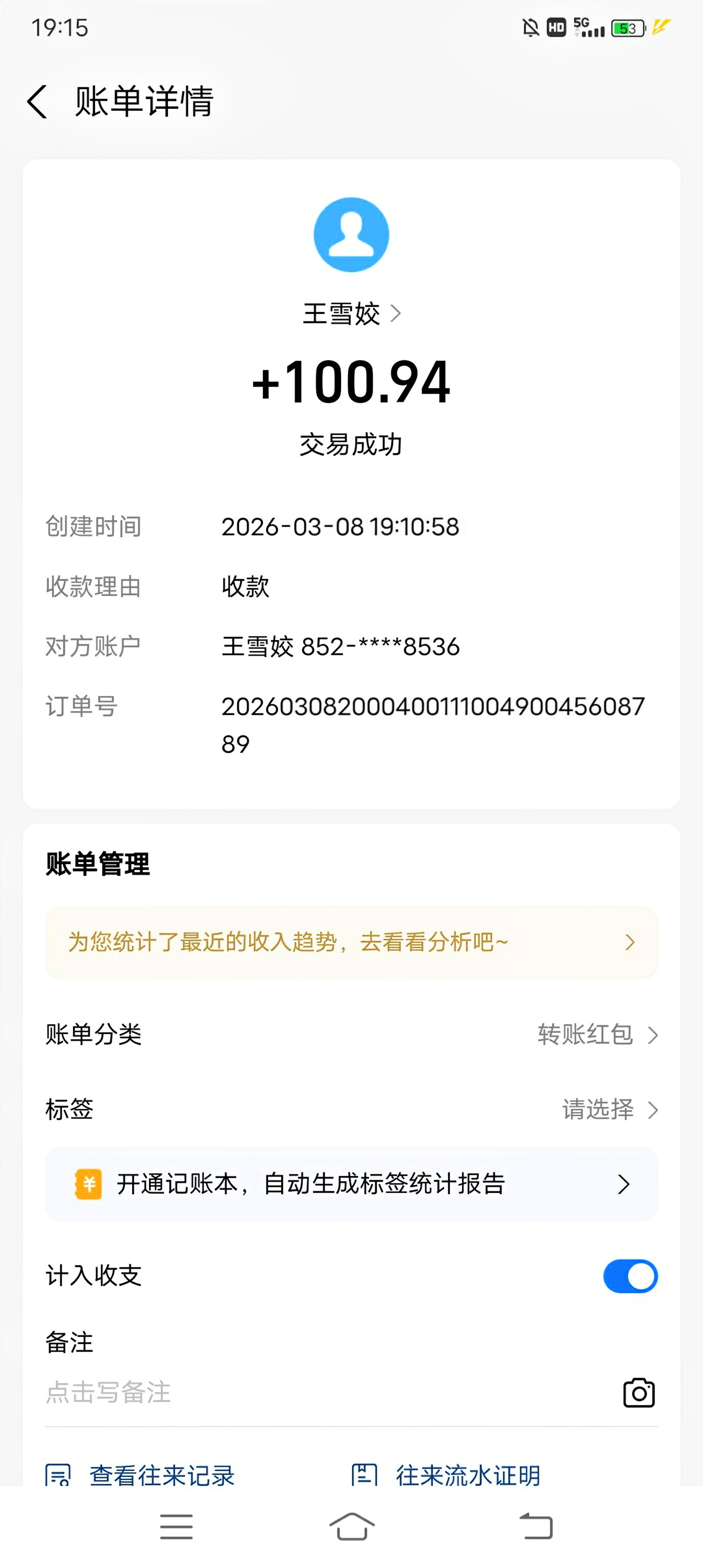Go back from 账单详情 page
The height and width of the screenshot is (1568, 703).
coord(37,101)
